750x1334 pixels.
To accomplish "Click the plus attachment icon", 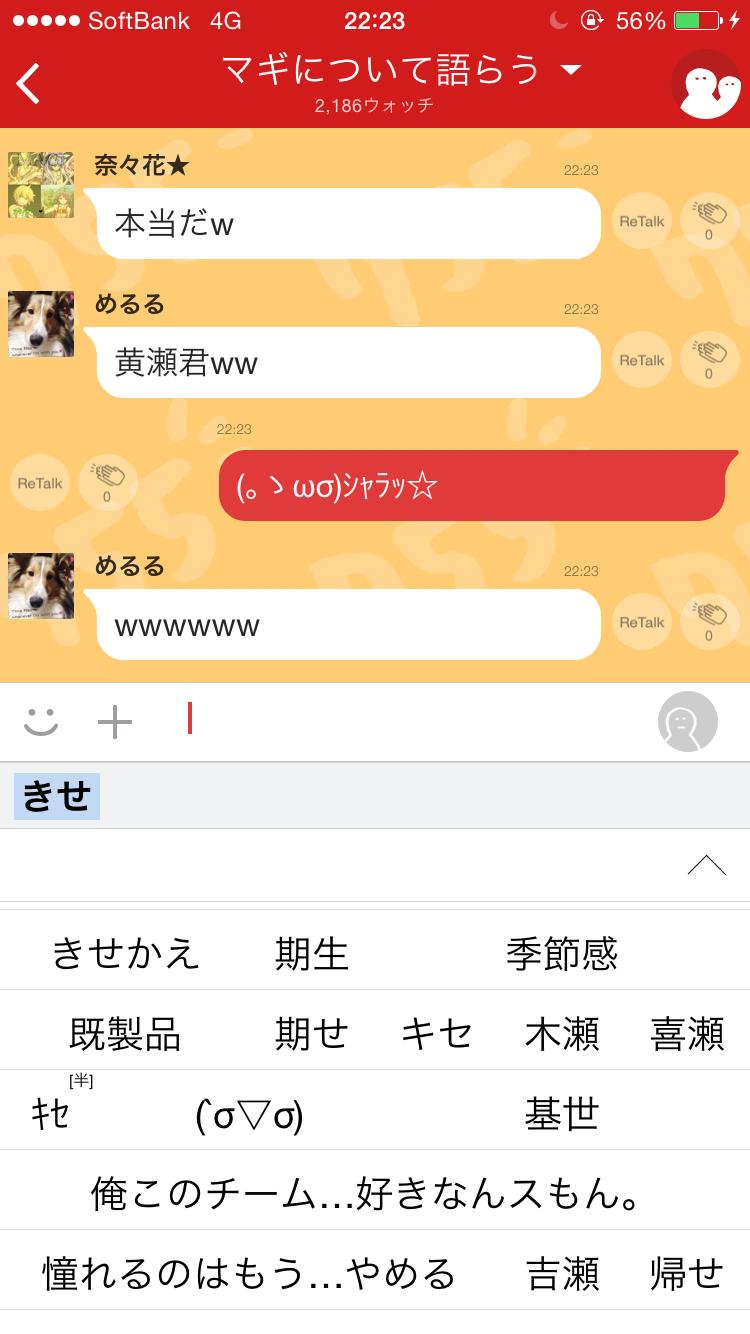I will coord(115,722).
